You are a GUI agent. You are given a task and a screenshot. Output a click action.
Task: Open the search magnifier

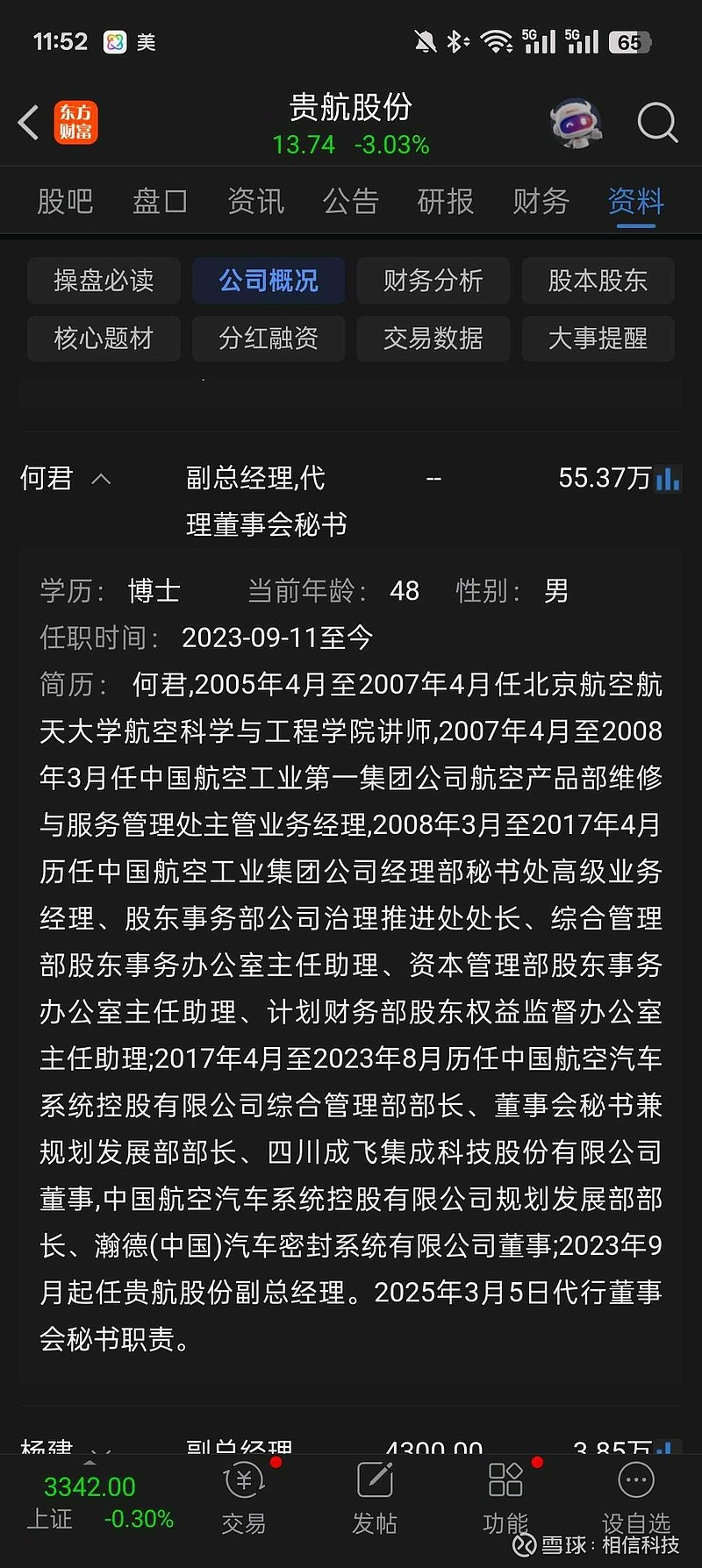click(656, 123)
